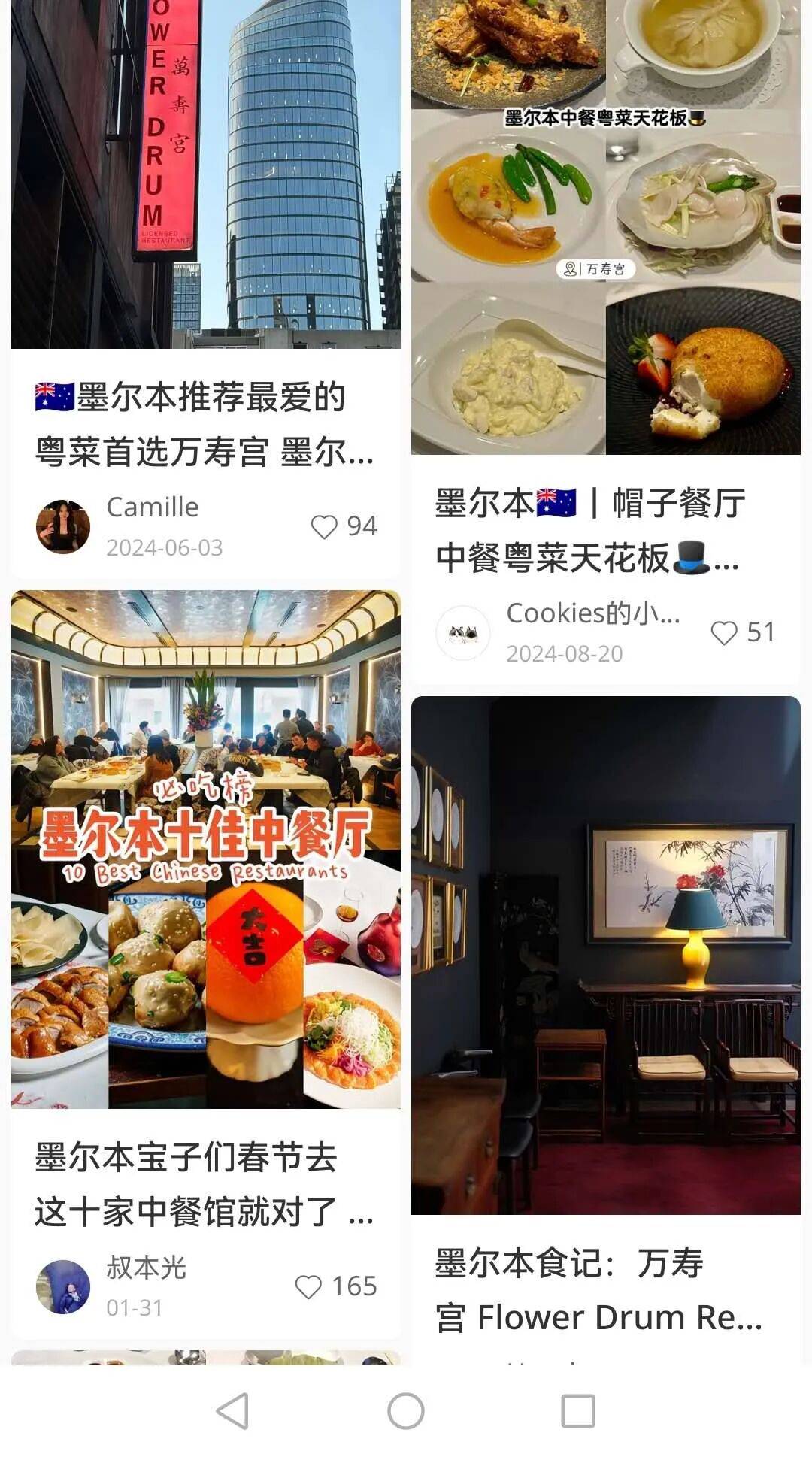The width and height of the screenshot is (812, 1457).
Task: Return to the home screen
Action: (406, 1411)
